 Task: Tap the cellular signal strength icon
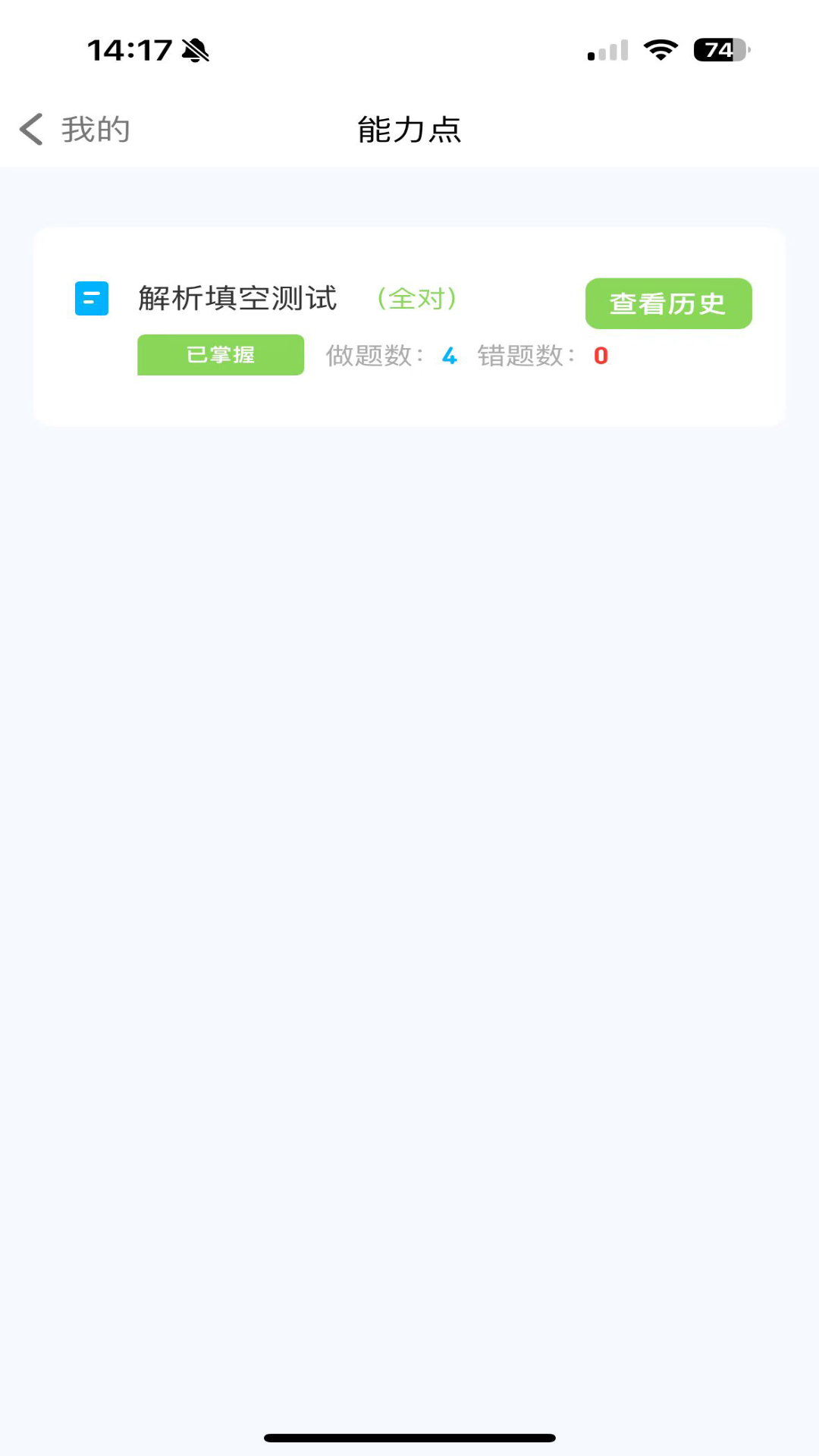607,49
